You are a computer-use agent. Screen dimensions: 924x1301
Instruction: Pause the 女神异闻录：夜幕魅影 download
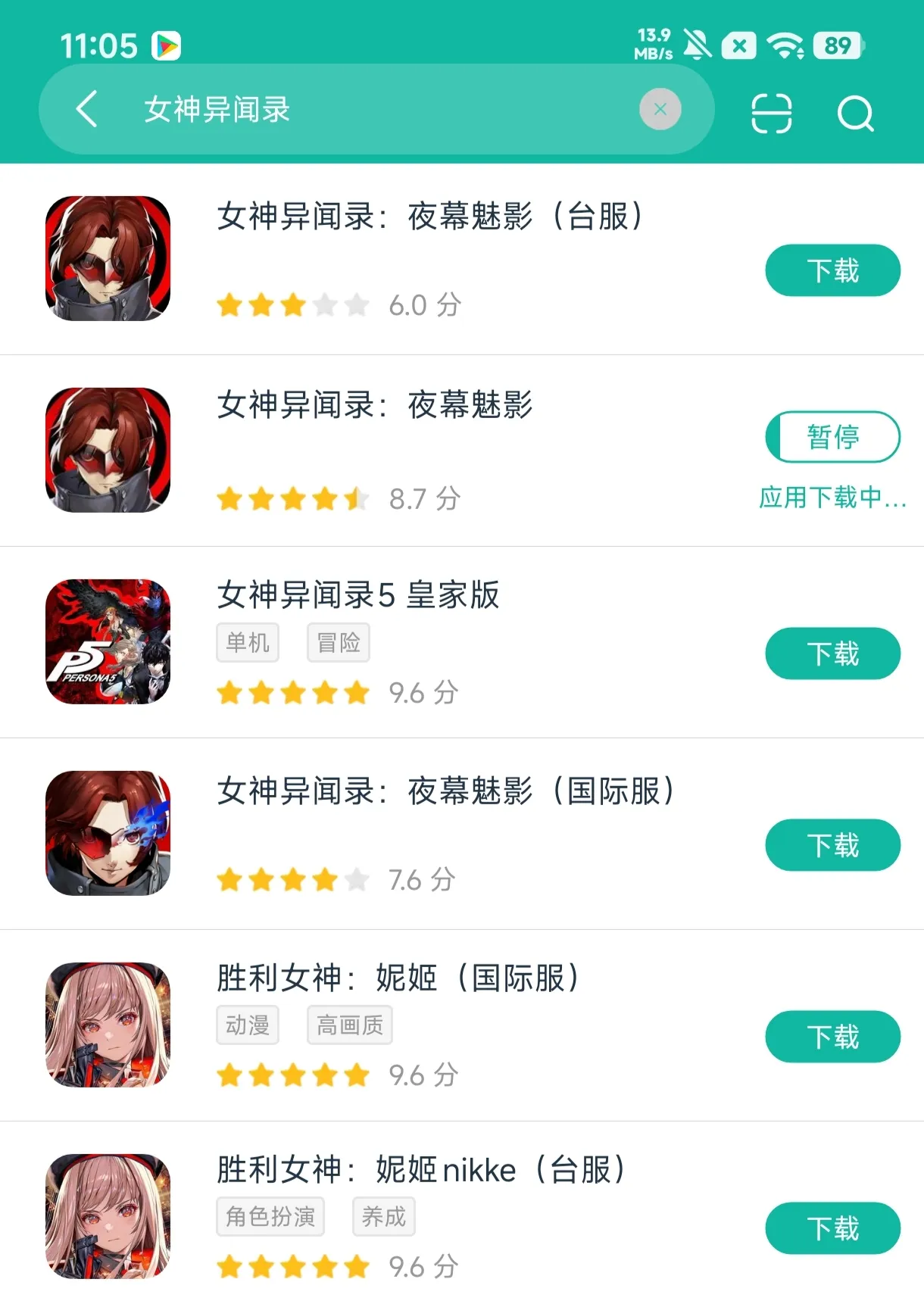pyautogui.click(x=832, y=437)
